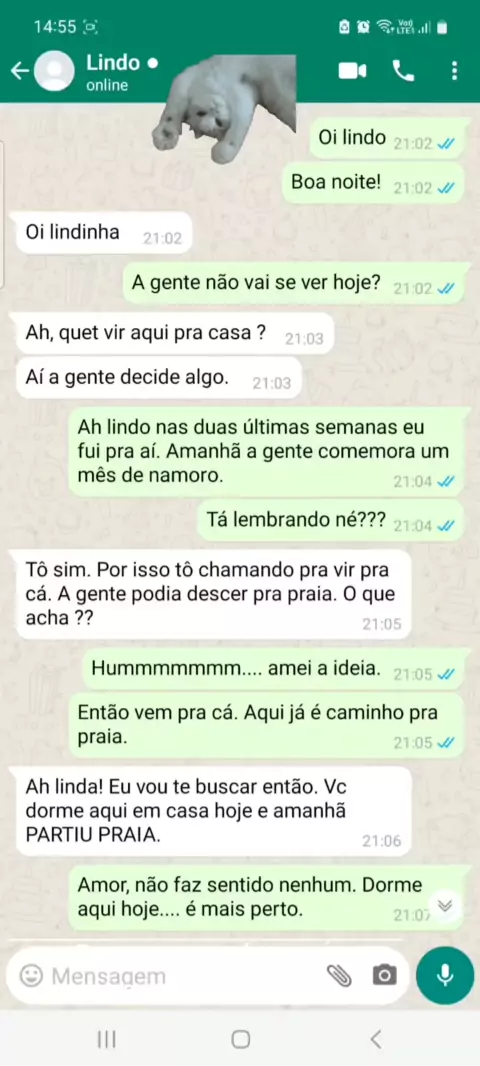Attach a file with the paperclip

coord(339,976)
